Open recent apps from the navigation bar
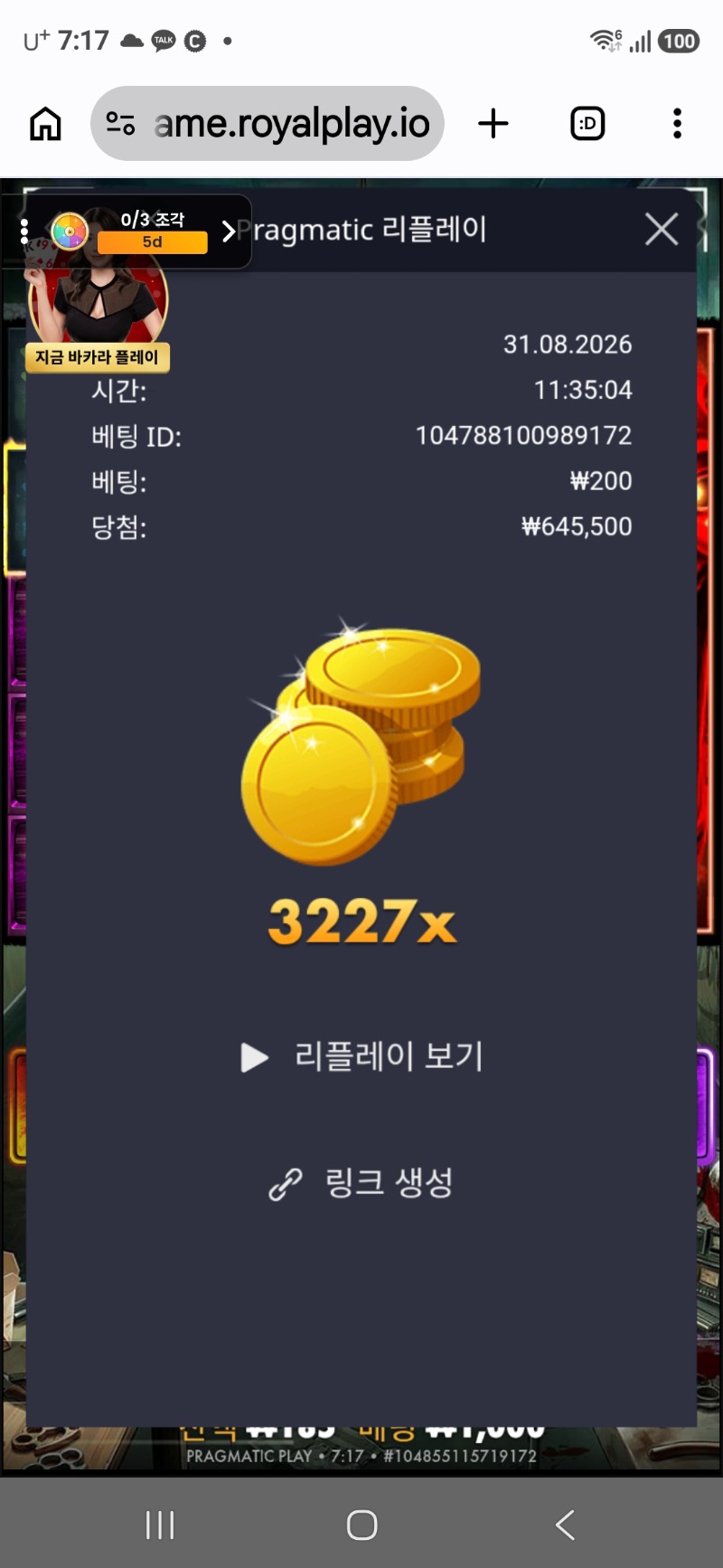This screenshot has width=723, height=1568. pos(160,1525)
